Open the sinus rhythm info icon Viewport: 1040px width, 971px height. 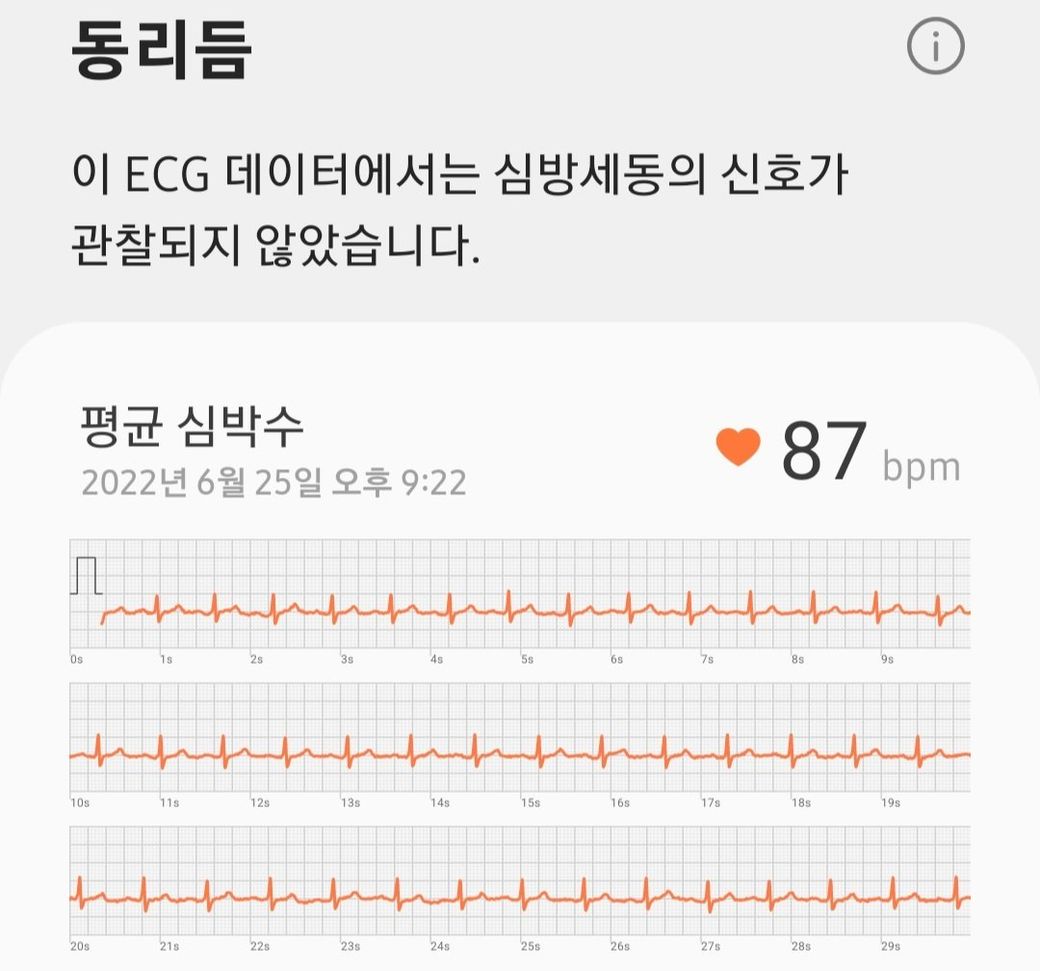click(x=935, y=46)
